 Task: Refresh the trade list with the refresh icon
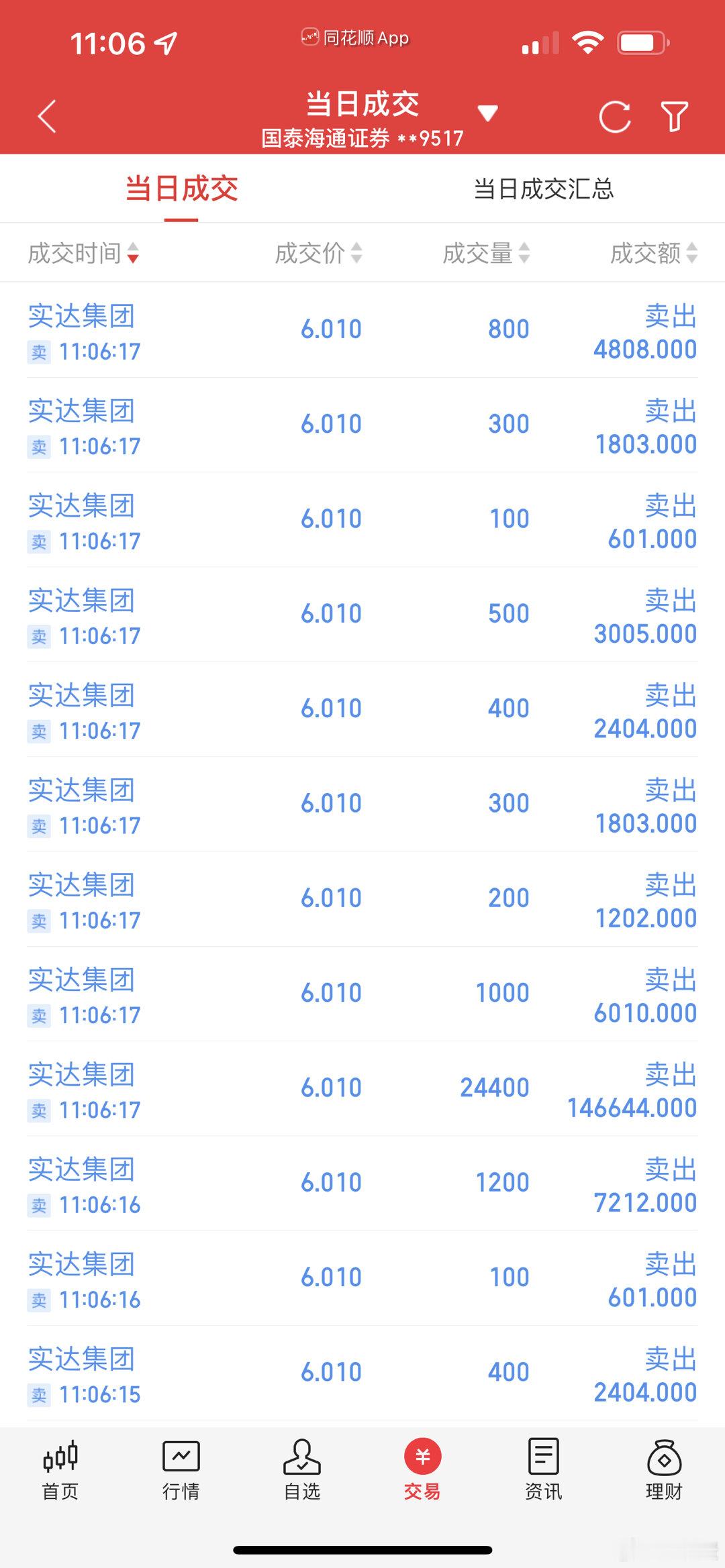point(614,115)
